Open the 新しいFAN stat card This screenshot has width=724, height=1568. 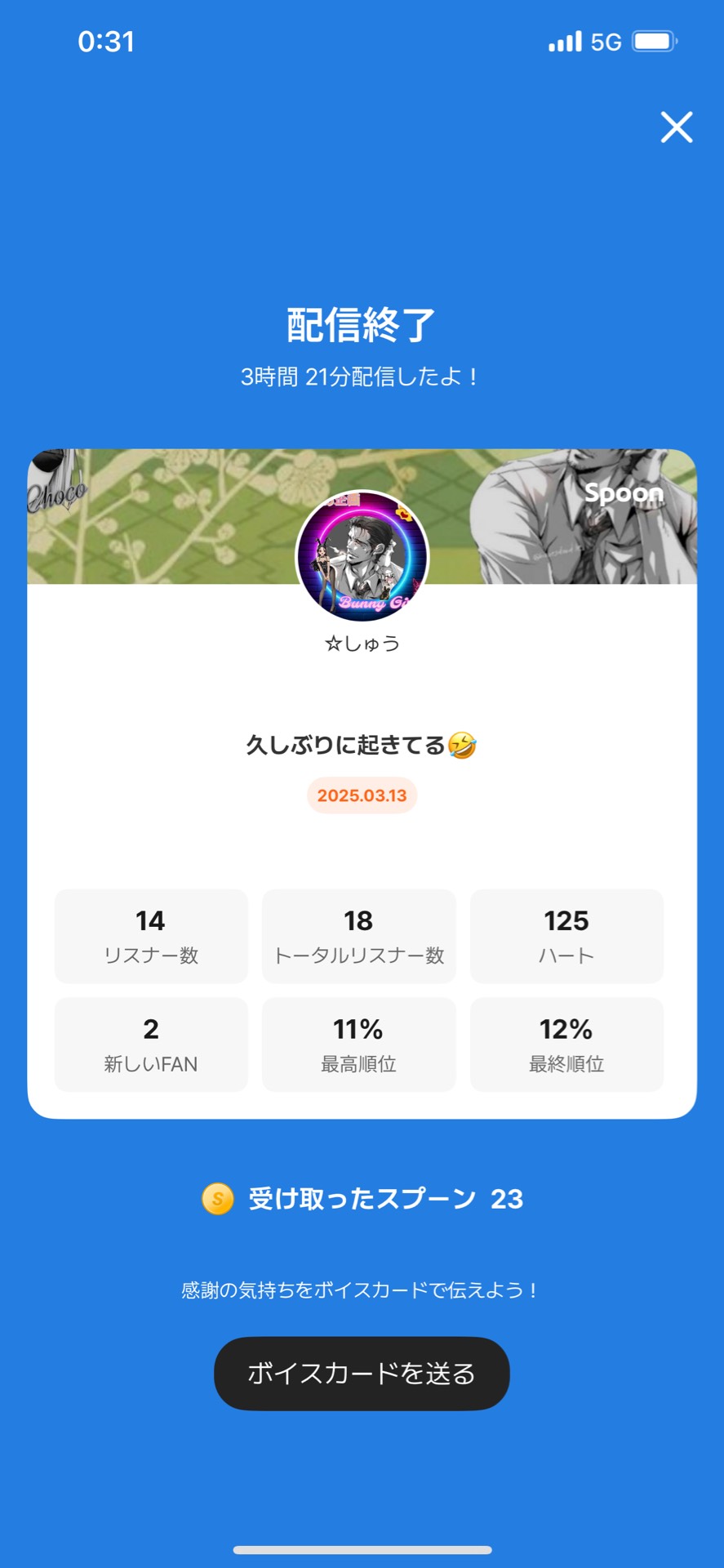pos(150,1045)
